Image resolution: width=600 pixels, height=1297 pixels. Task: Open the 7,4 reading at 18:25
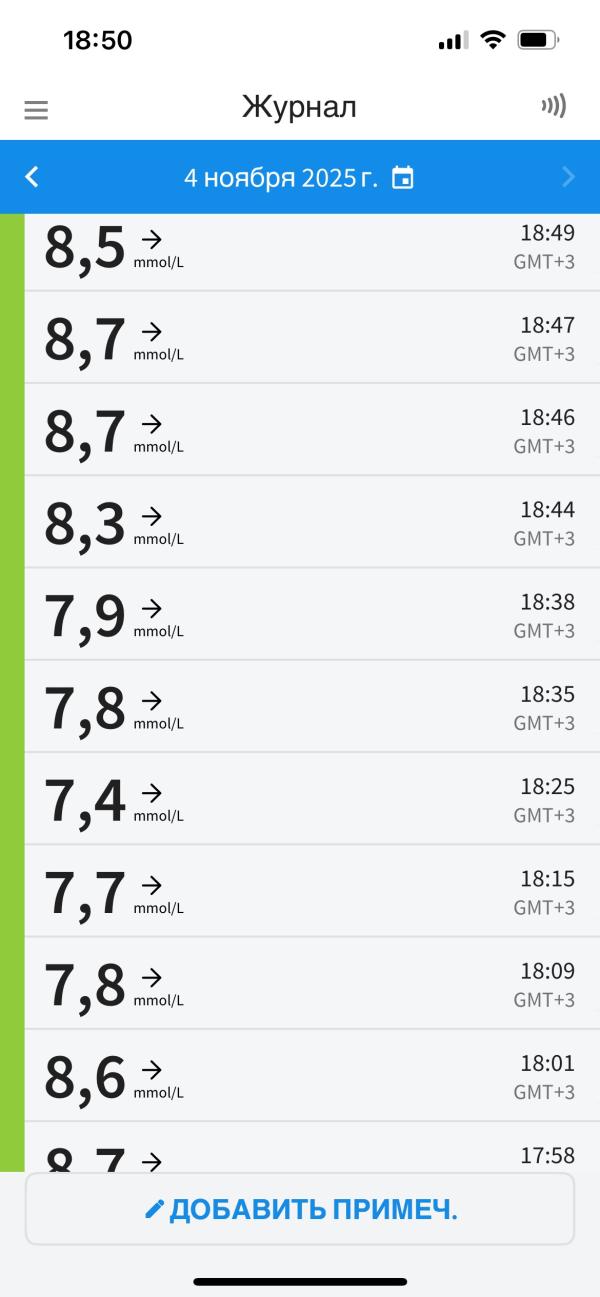tap(300, 799)
